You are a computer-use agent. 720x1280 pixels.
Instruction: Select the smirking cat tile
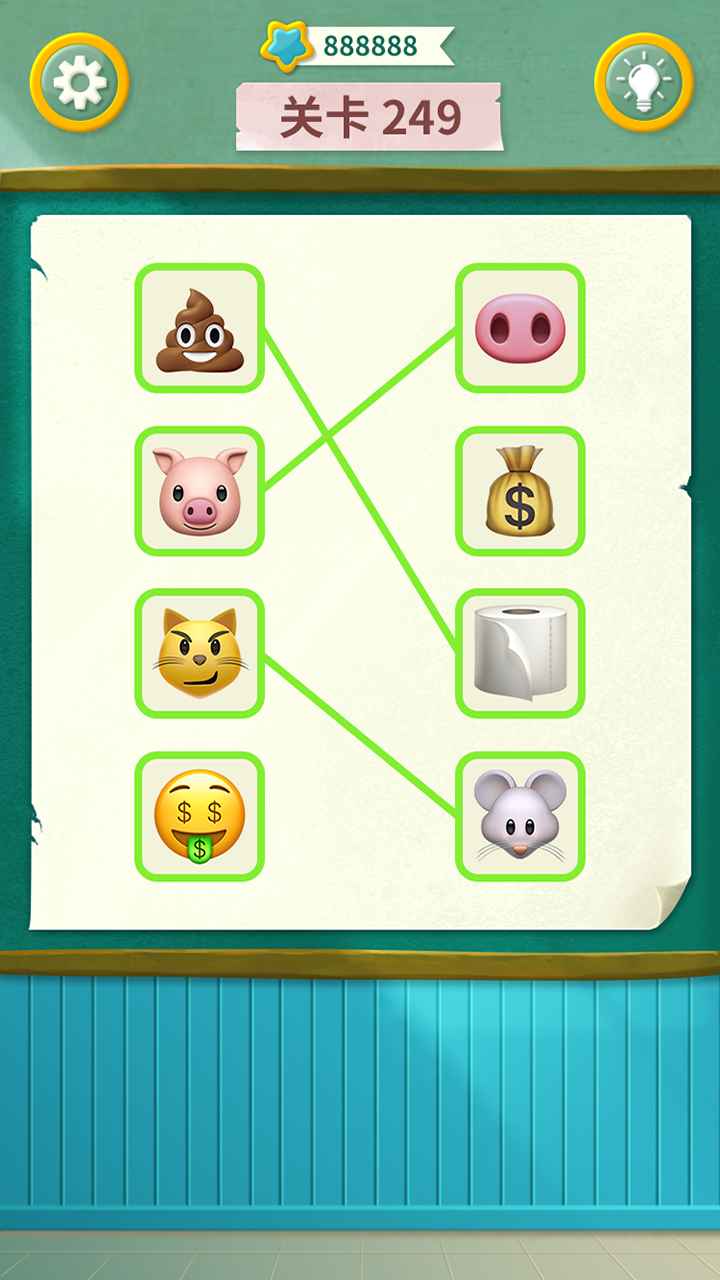pos(199,653)
